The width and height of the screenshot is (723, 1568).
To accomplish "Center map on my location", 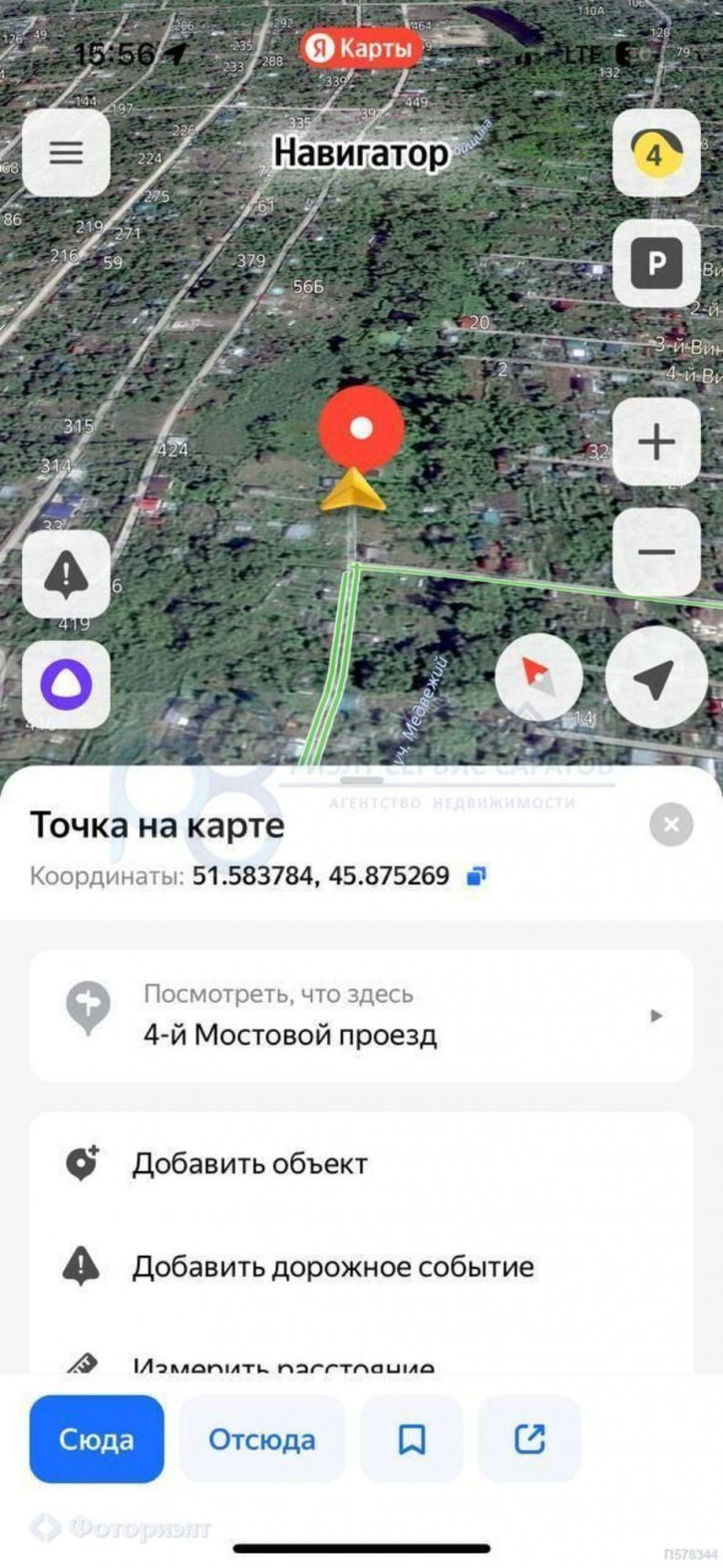I will pyautogui.click(x=655, y=678).
